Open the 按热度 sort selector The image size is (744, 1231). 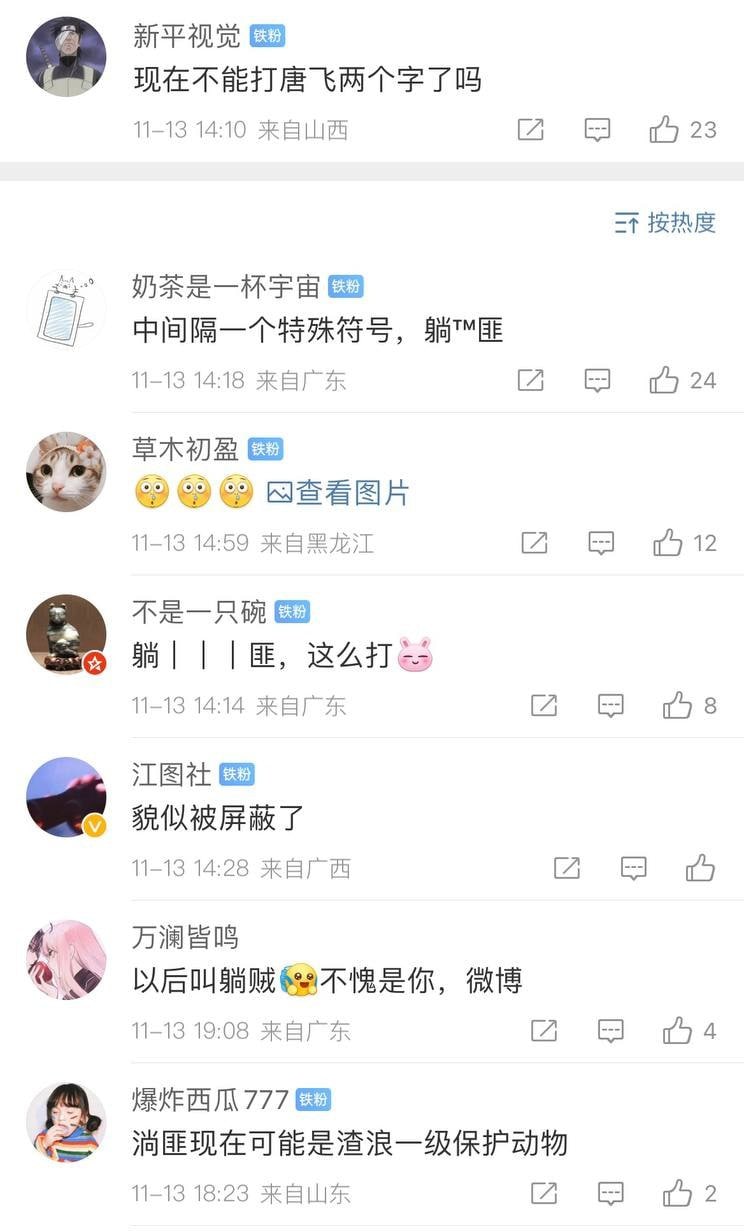pos(665,222)
